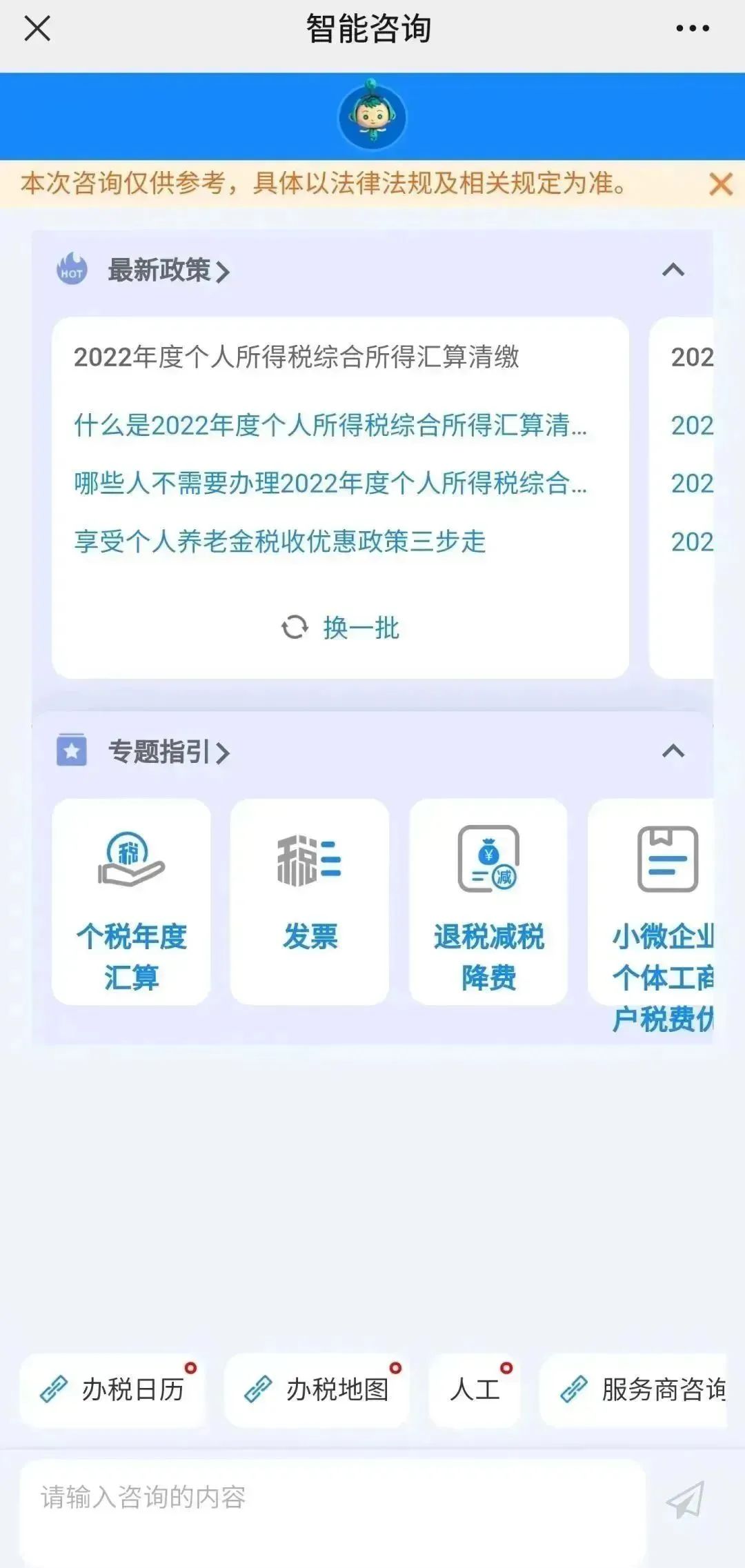Open 享受个人养老金税收优惠政策三步走

pyautogui.click(x=280, y=542)
